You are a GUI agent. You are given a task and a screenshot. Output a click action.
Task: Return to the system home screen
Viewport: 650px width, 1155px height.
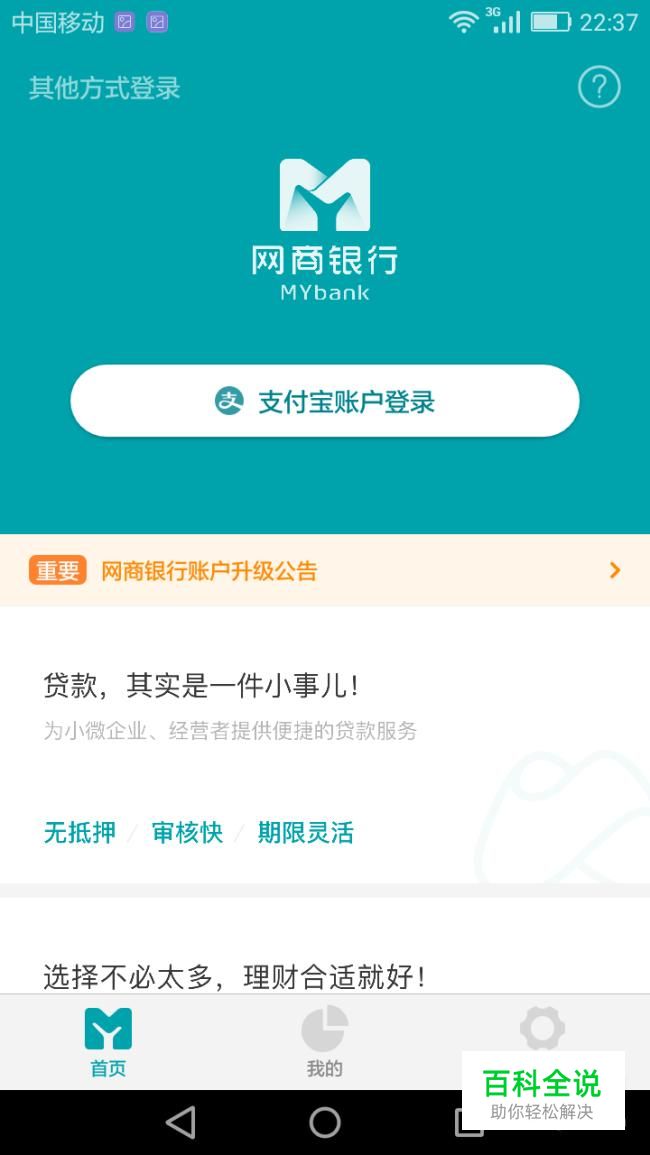tap(325, 1123)
